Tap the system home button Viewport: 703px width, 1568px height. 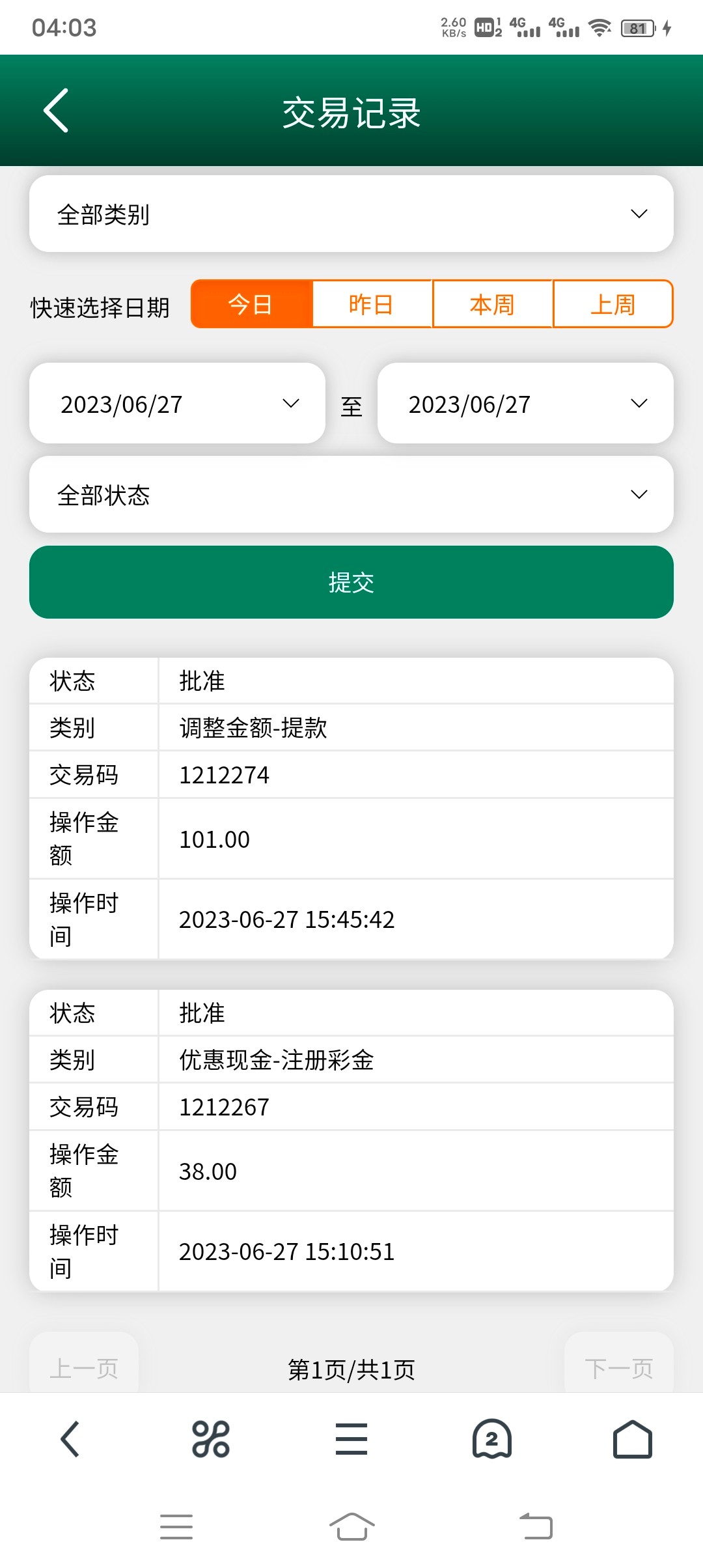pyautogui.click(x=351, y=1526)
